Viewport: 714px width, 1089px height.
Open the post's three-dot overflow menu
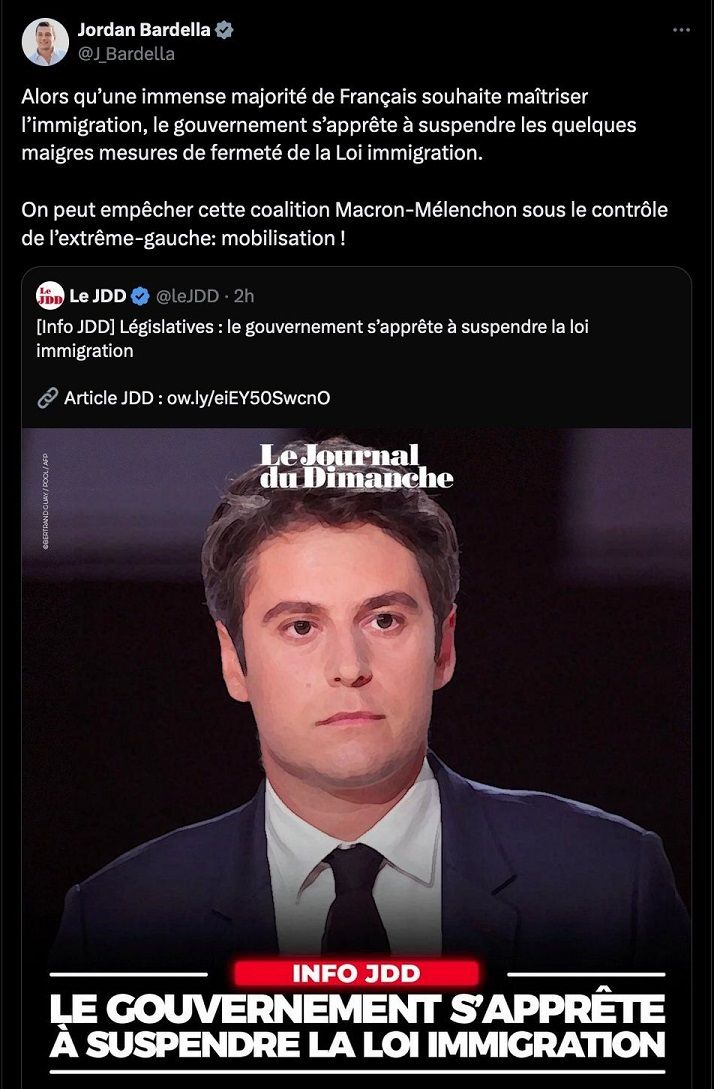[681, 30]
